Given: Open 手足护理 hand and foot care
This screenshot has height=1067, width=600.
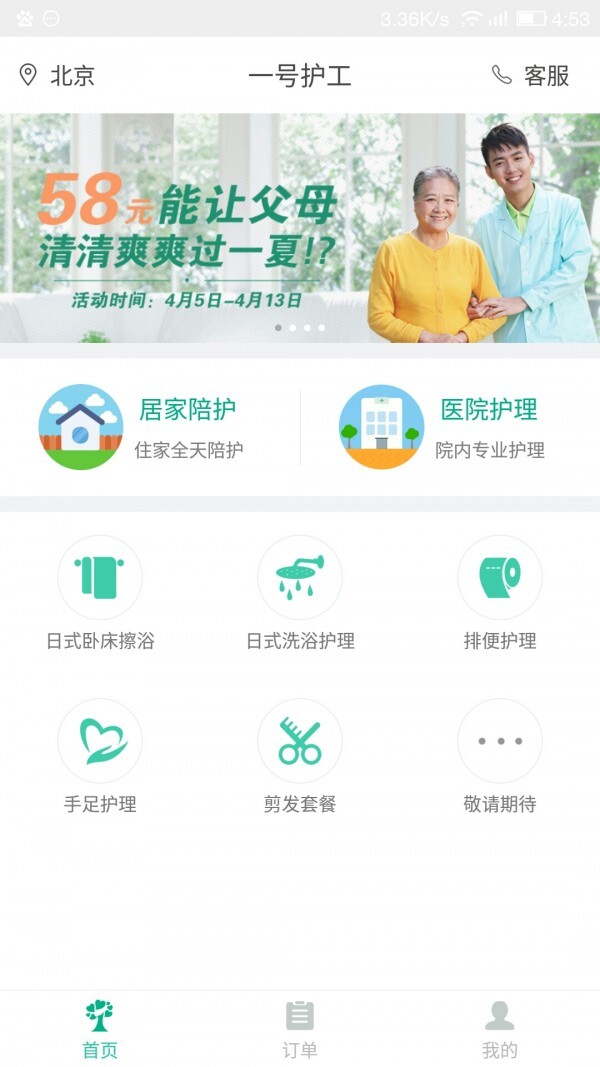Looking at the screenshot, I should [x=100, y=757].
